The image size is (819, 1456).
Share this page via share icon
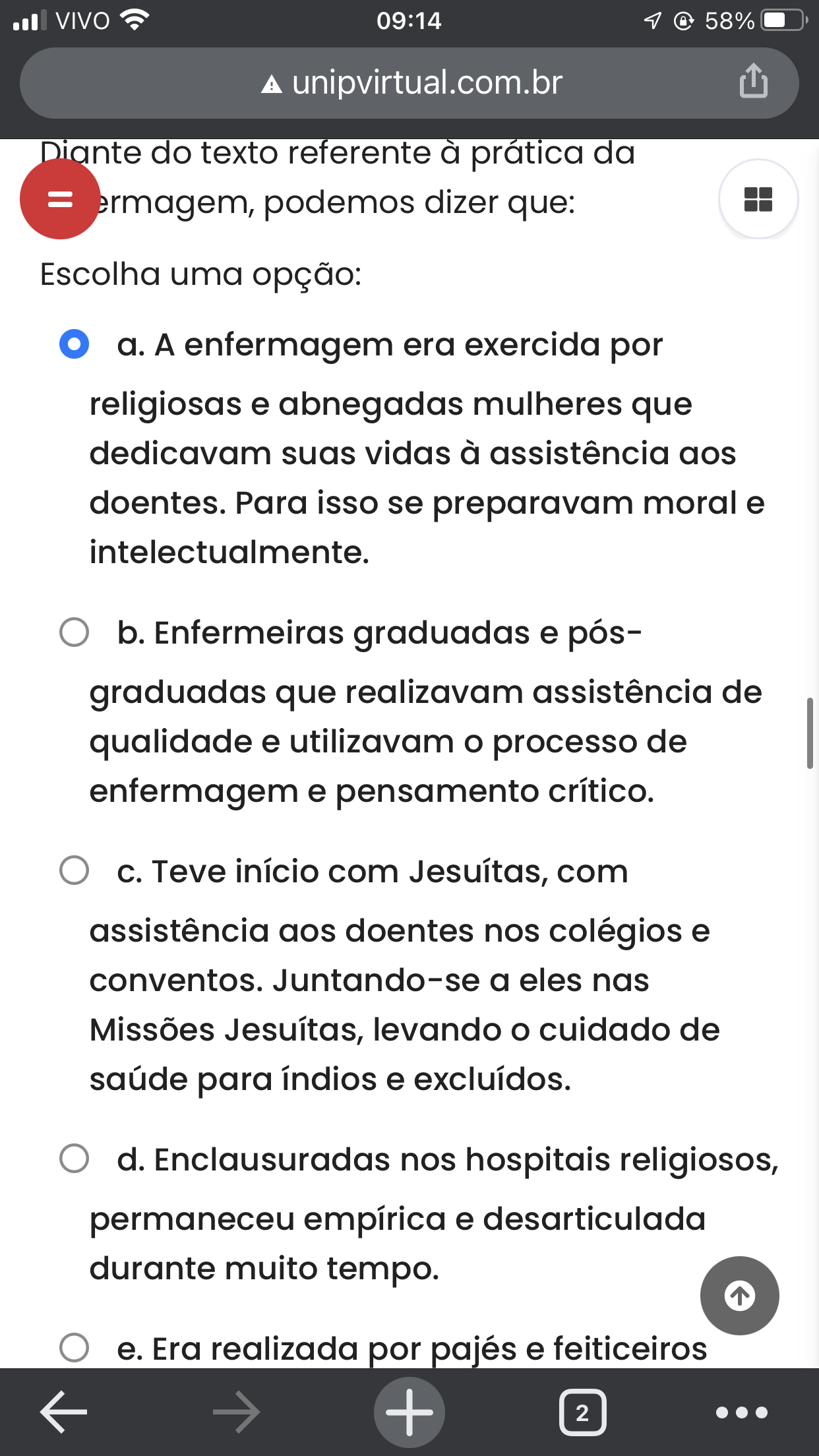tap(753, 81)
